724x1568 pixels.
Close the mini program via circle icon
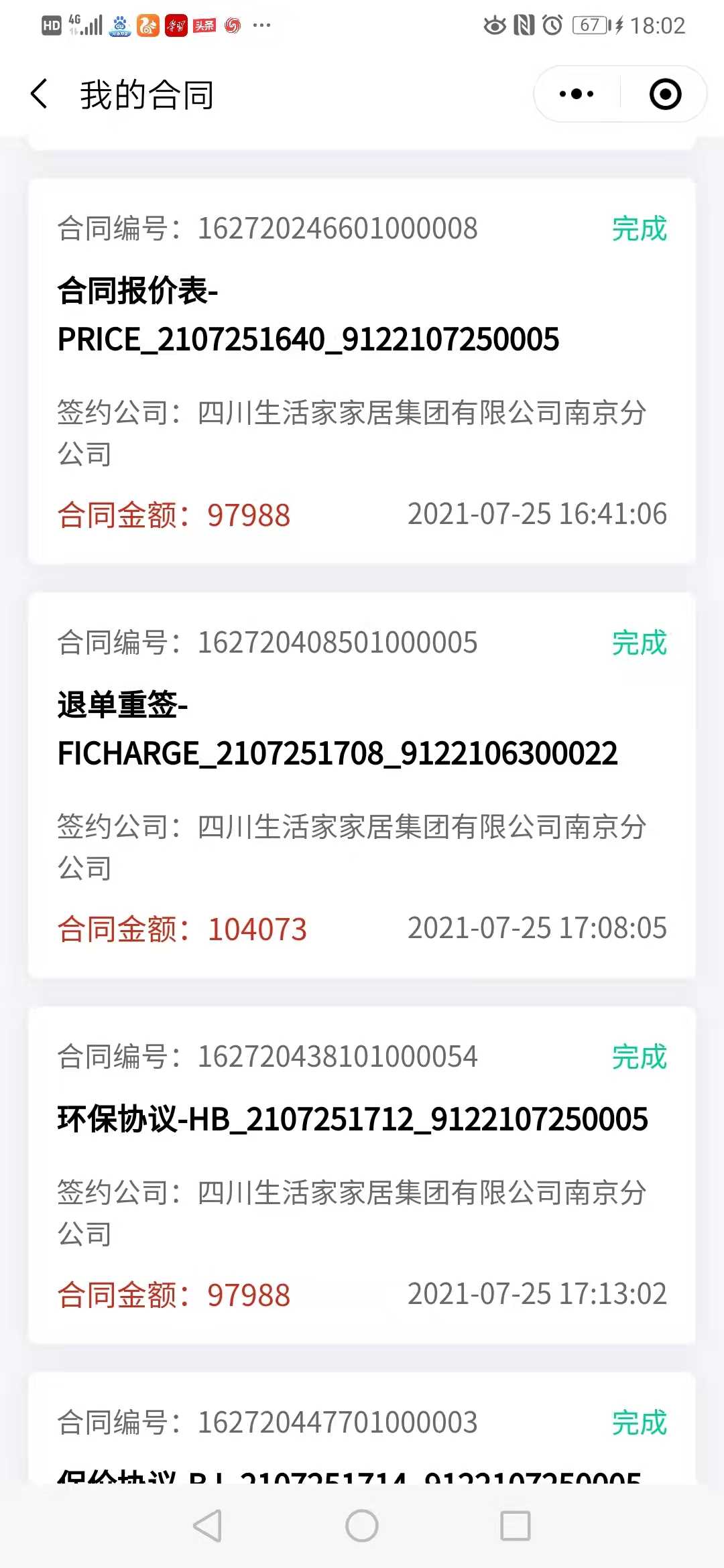tap(665, 94)
